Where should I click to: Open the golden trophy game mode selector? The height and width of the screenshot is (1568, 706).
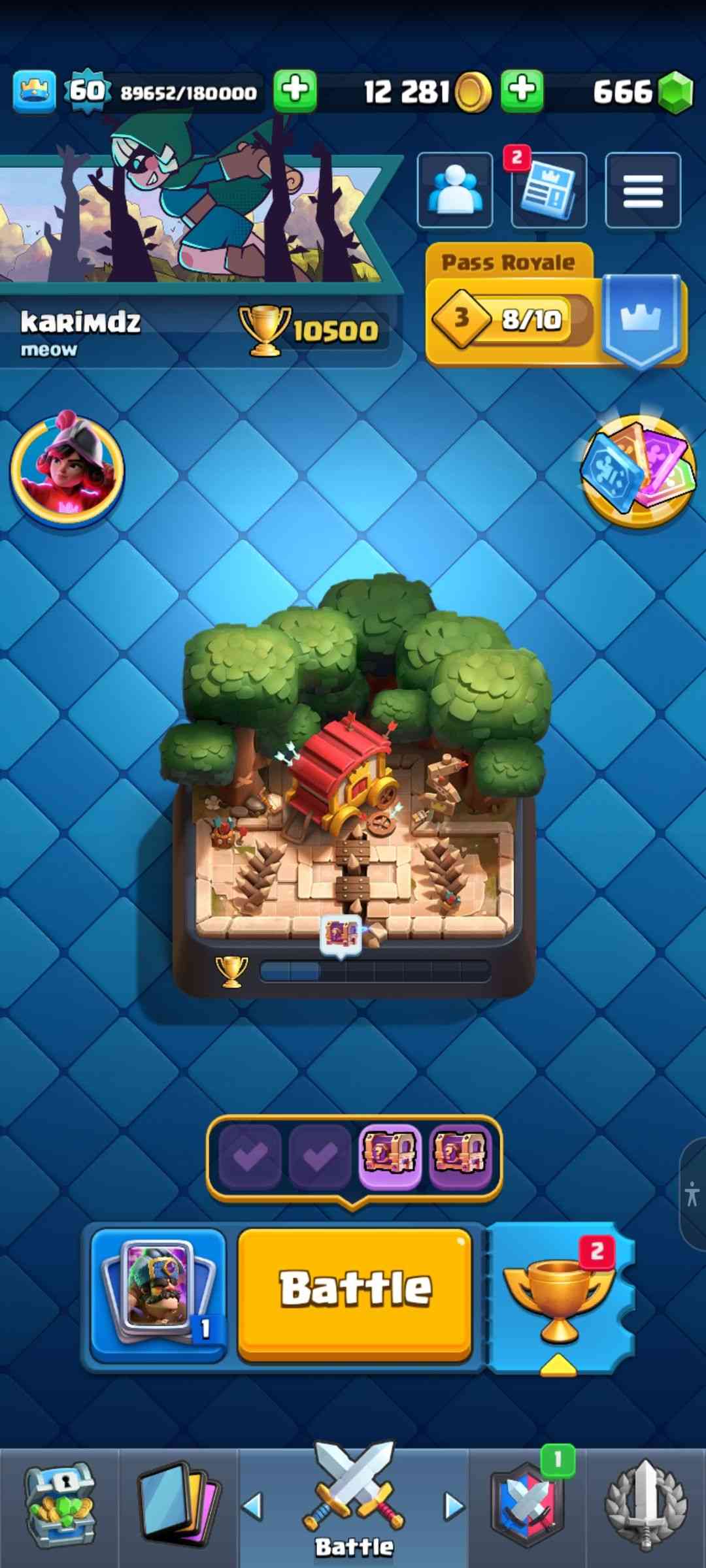560,1297
